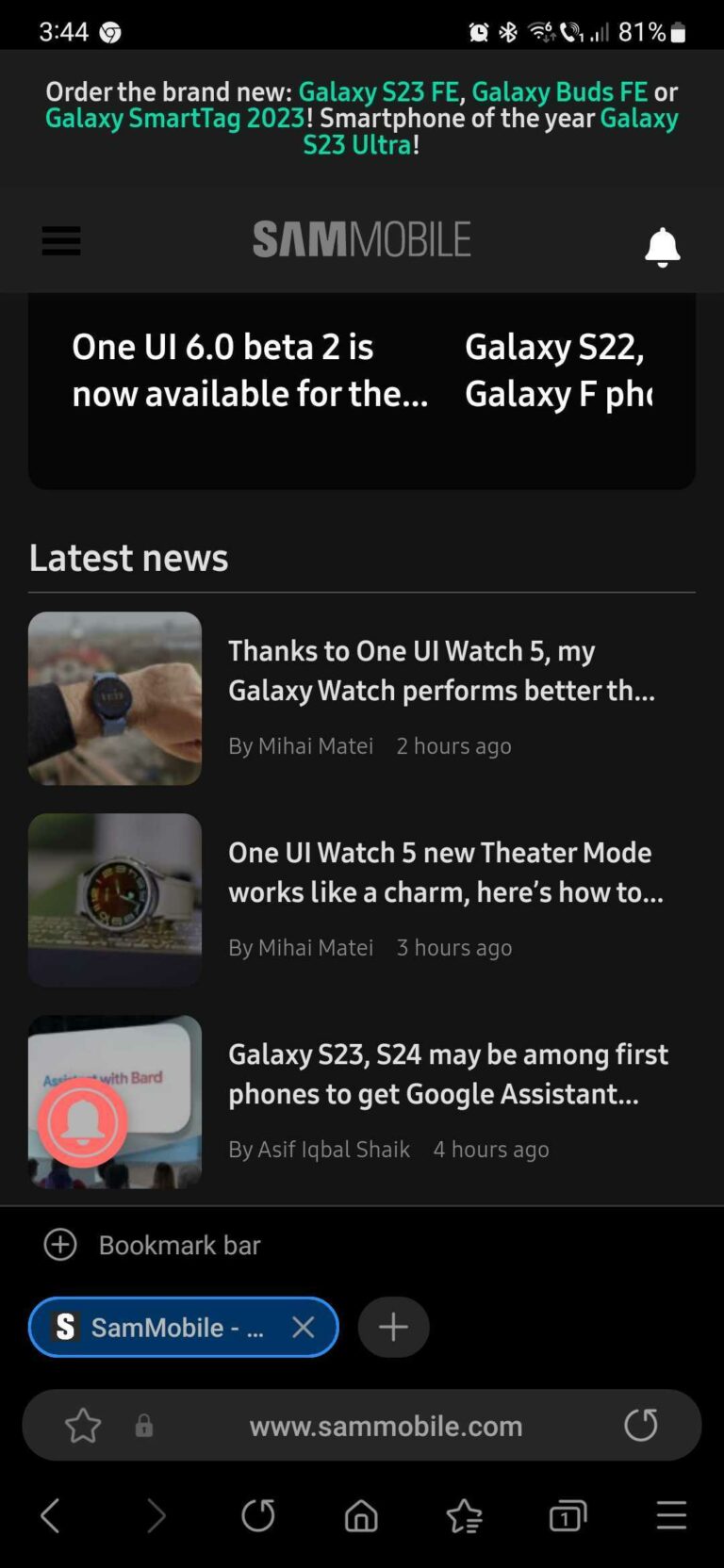
Task: Open the Google Assistant with Bard article
Action: (448, 1073)
